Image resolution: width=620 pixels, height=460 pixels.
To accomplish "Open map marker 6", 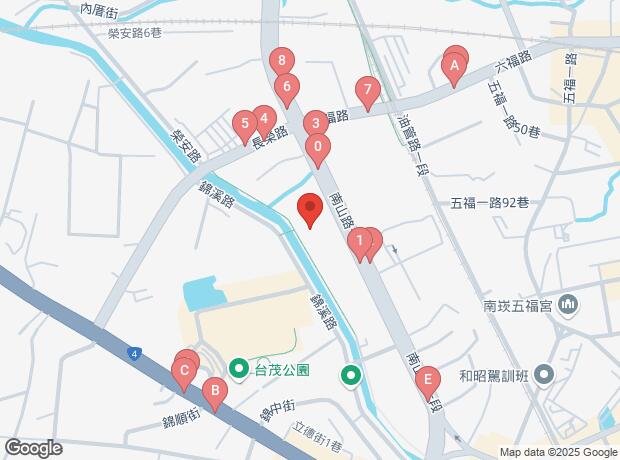I will 287,90.
